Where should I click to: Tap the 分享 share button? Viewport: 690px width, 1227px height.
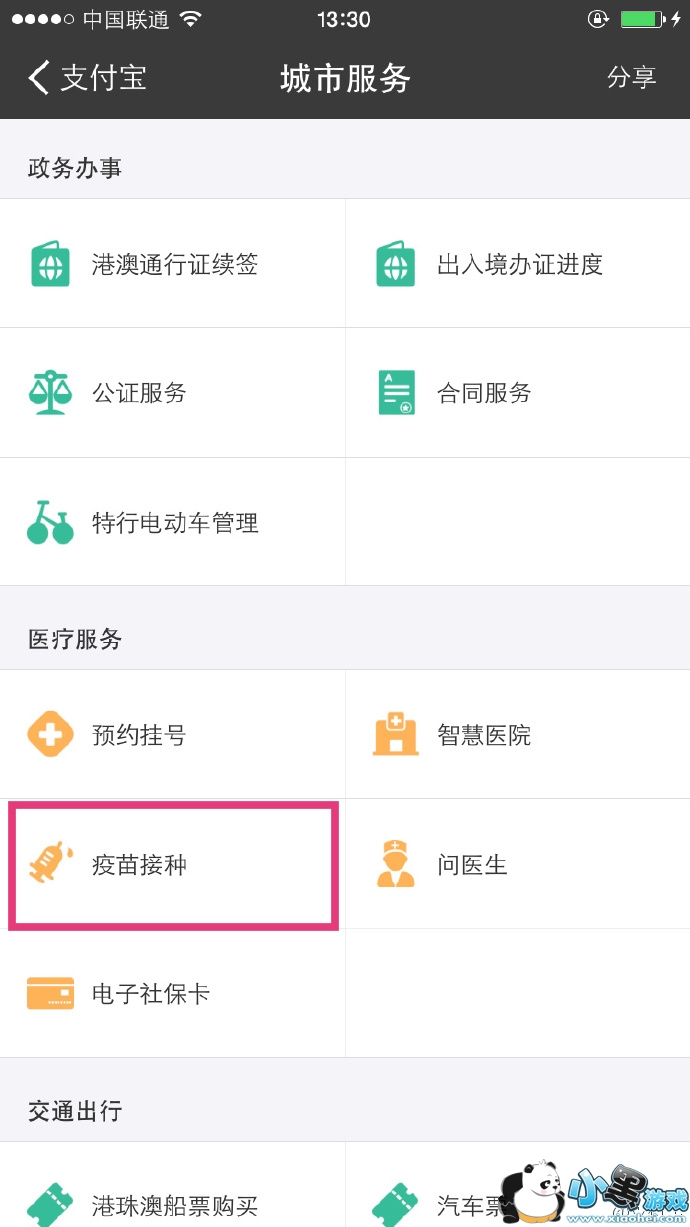631,78
